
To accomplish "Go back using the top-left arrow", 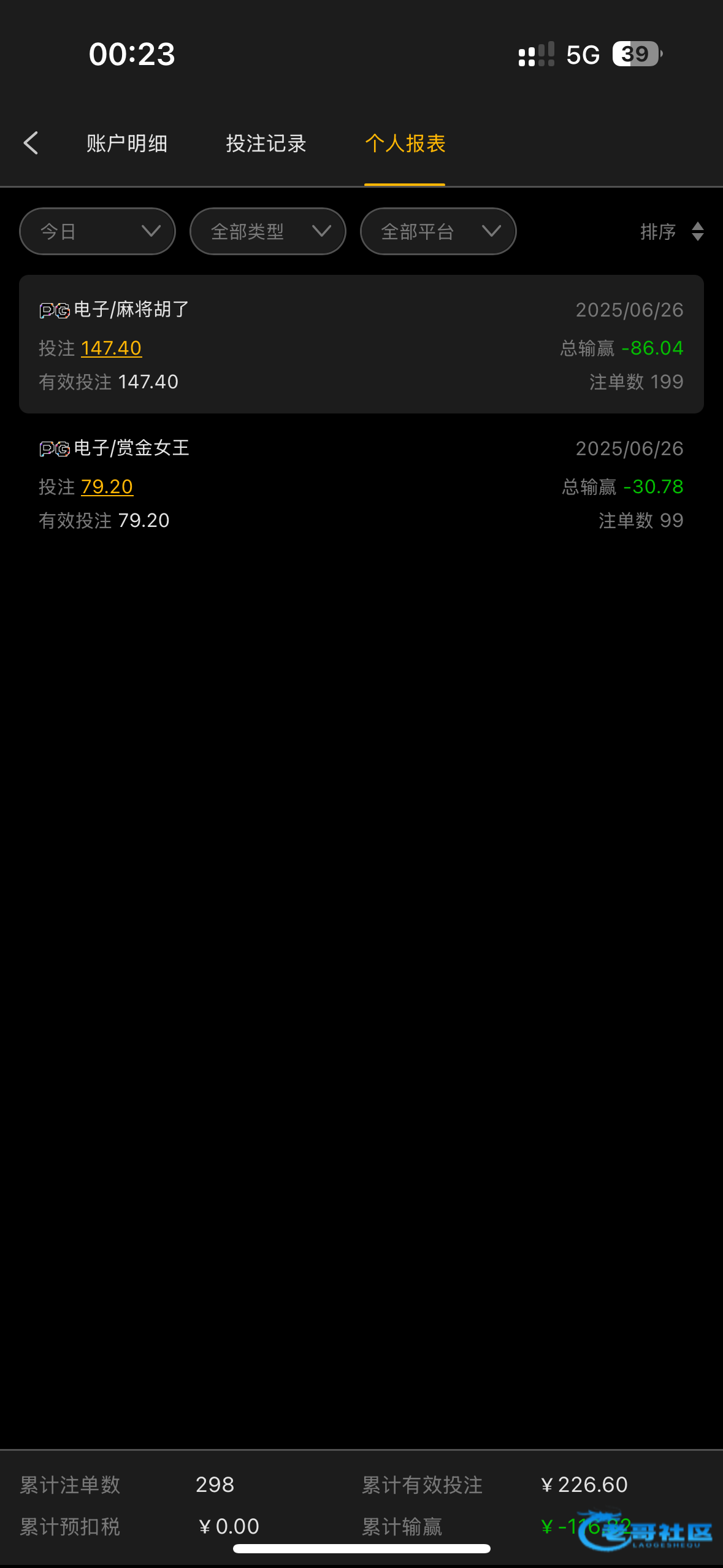I will pos(31,144).
